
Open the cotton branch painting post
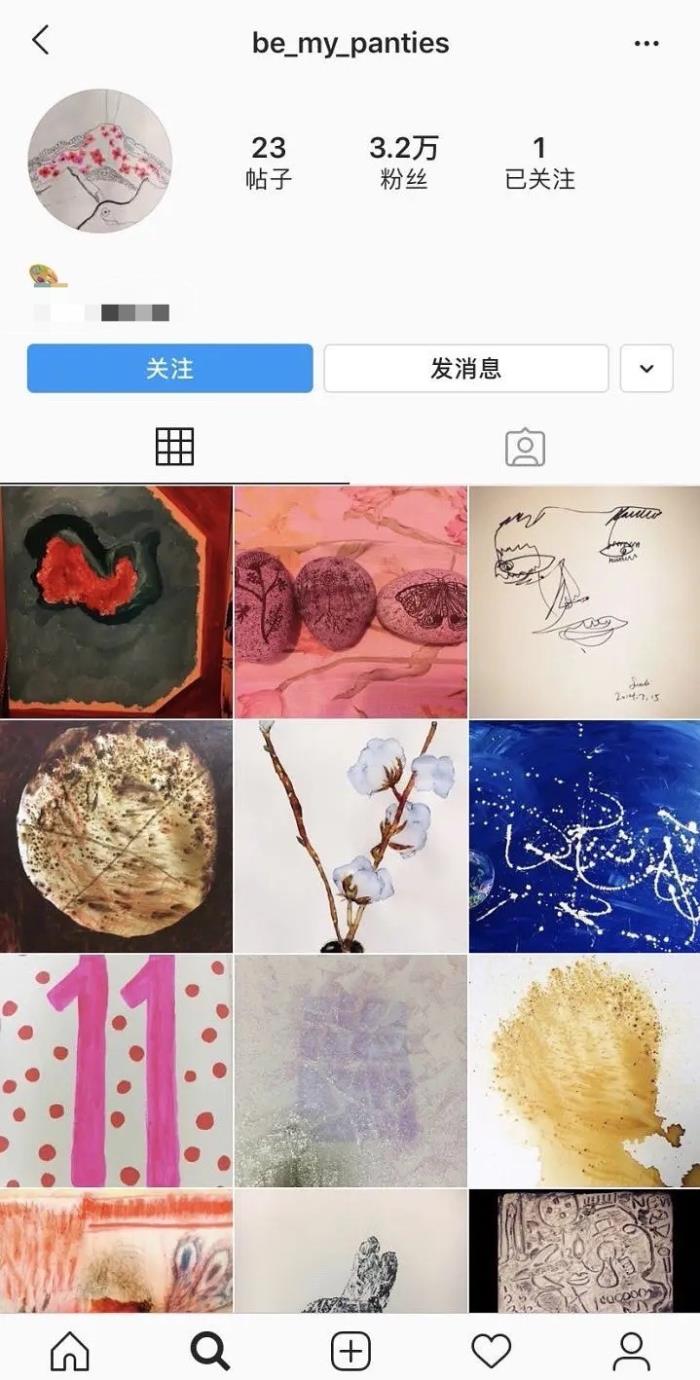[350, 836]
